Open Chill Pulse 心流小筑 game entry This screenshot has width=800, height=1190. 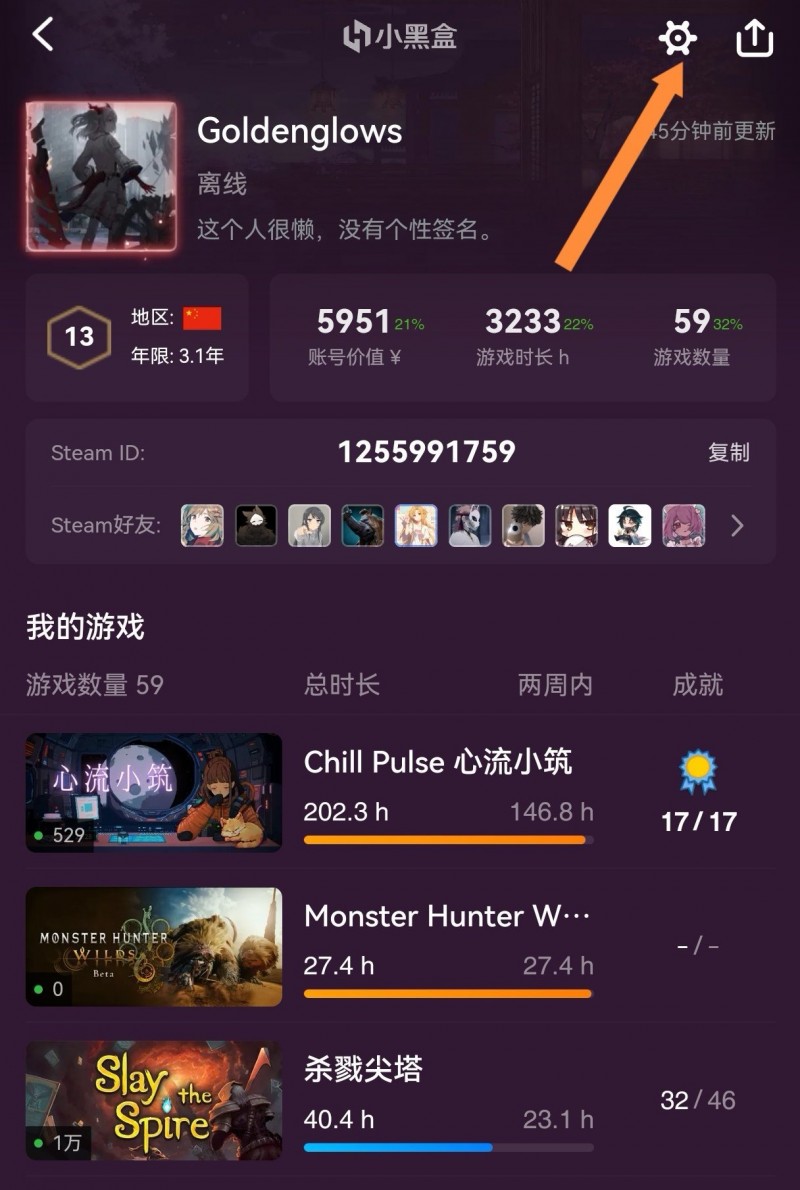click(438, 763)
